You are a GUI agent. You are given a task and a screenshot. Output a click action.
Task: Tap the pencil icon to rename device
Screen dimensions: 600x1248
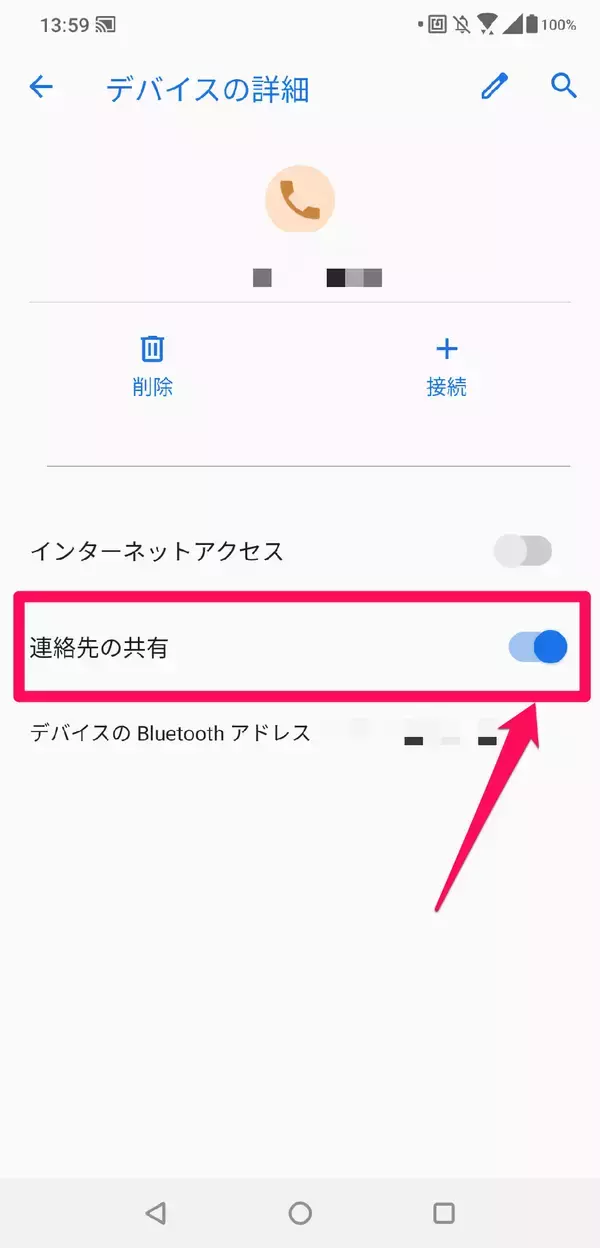tap(492, 88)
